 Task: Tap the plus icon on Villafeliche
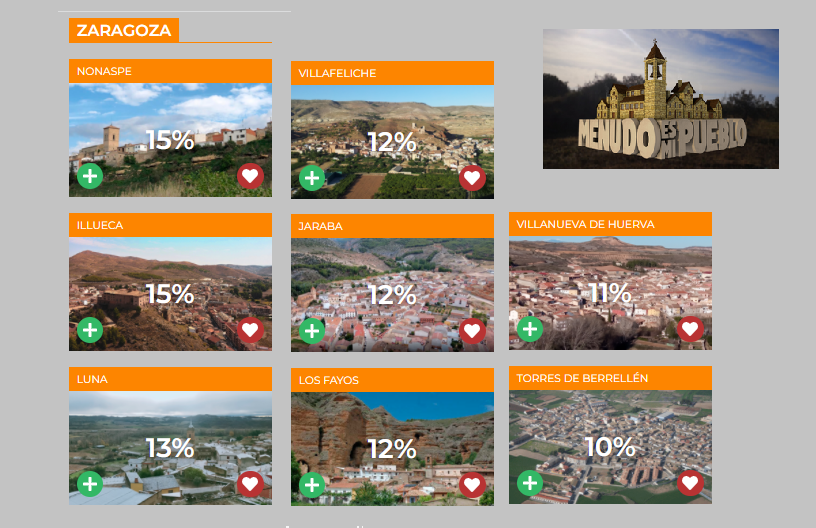point(312,179)
